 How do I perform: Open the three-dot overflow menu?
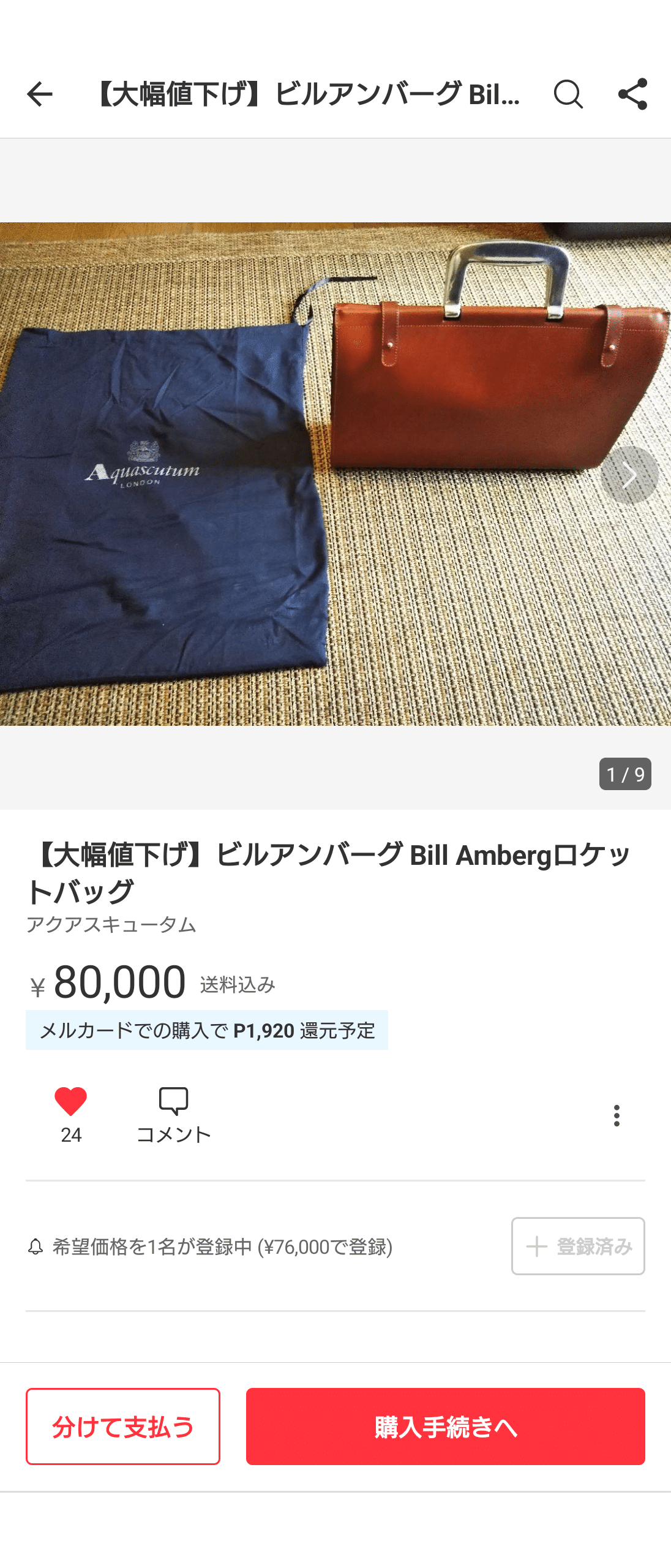(x=617, y=1115)
